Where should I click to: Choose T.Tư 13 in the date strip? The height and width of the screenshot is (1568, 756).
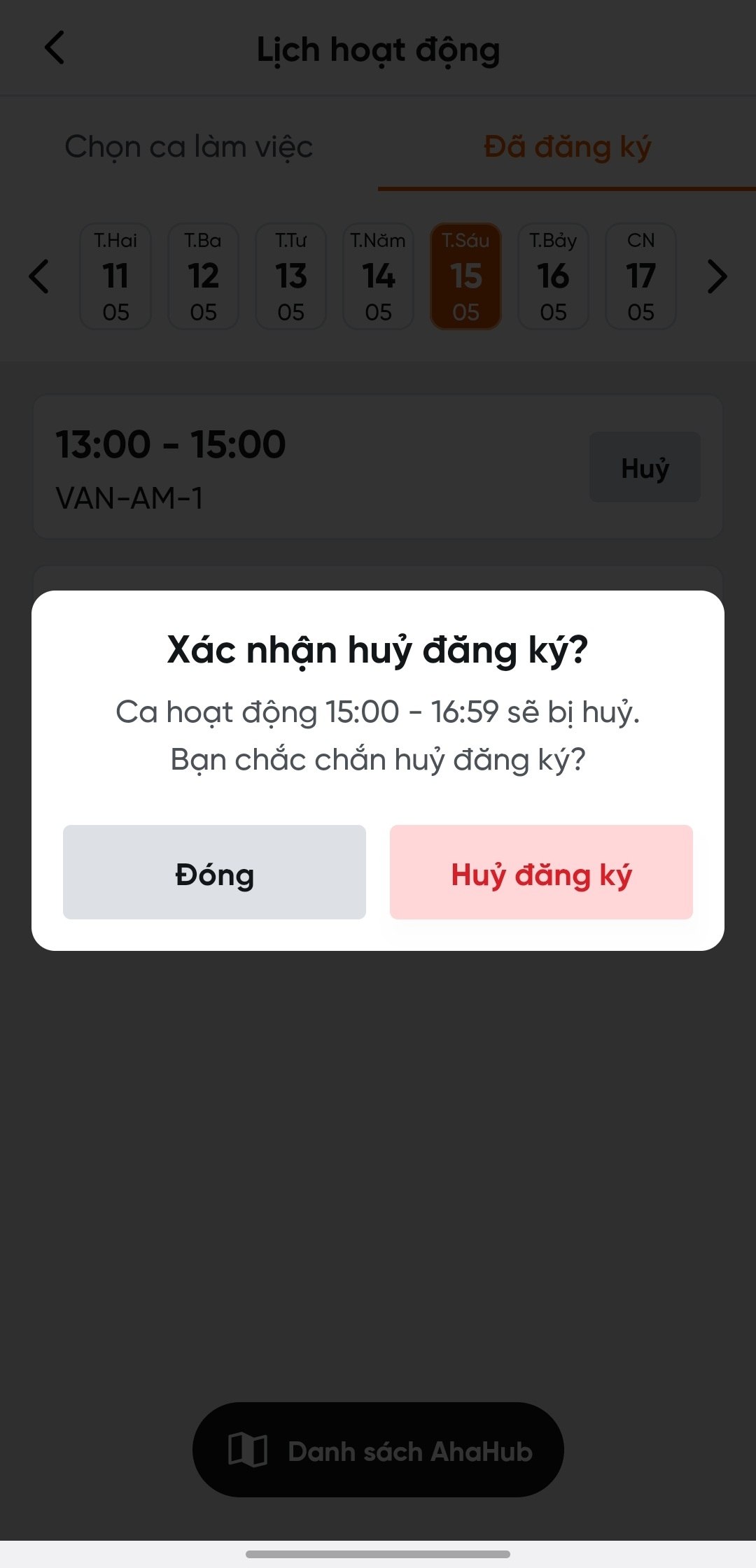click(x=290, y=276)
